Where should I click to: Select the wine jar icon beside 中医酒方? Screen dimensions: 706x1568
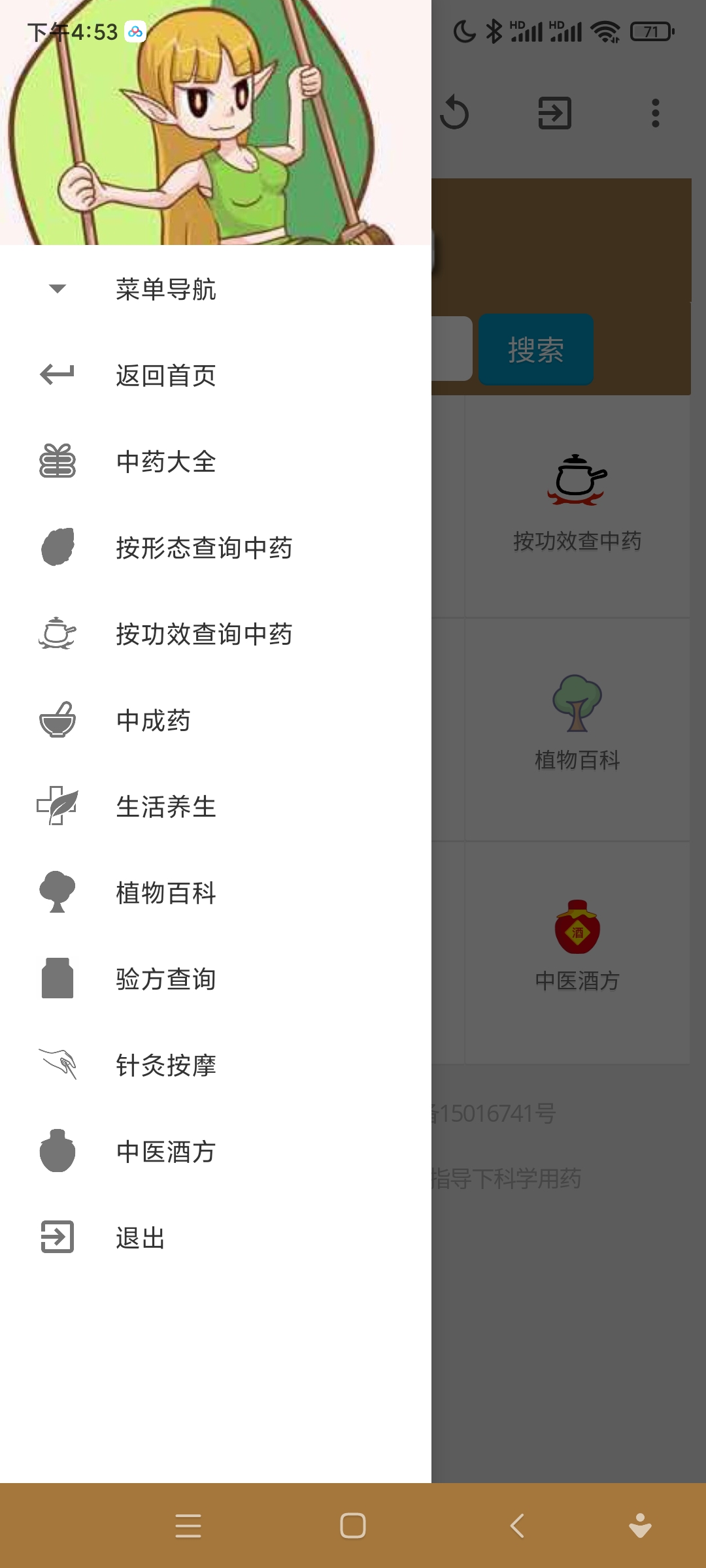(57, 1150)
